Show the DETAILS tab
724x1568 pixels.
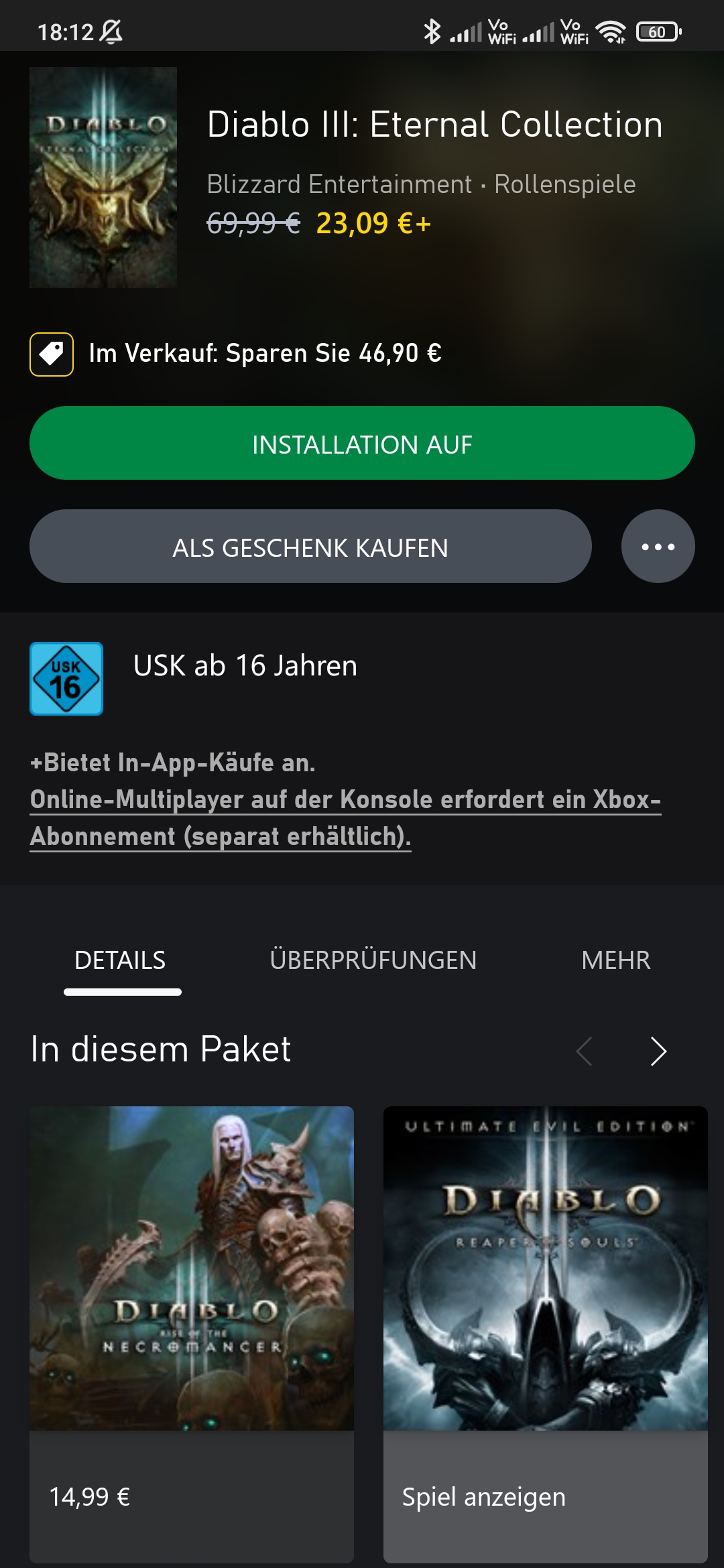point(121,960)
